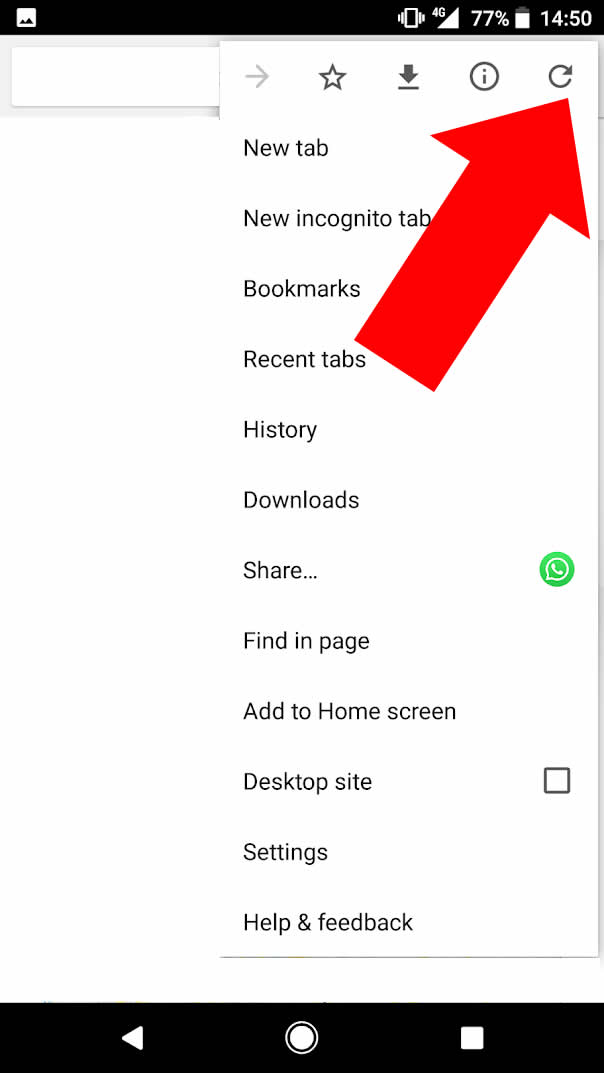Viewport: 604px width, 1073px height.
Task: Open page info icon
Action: [x=484, y=77]
